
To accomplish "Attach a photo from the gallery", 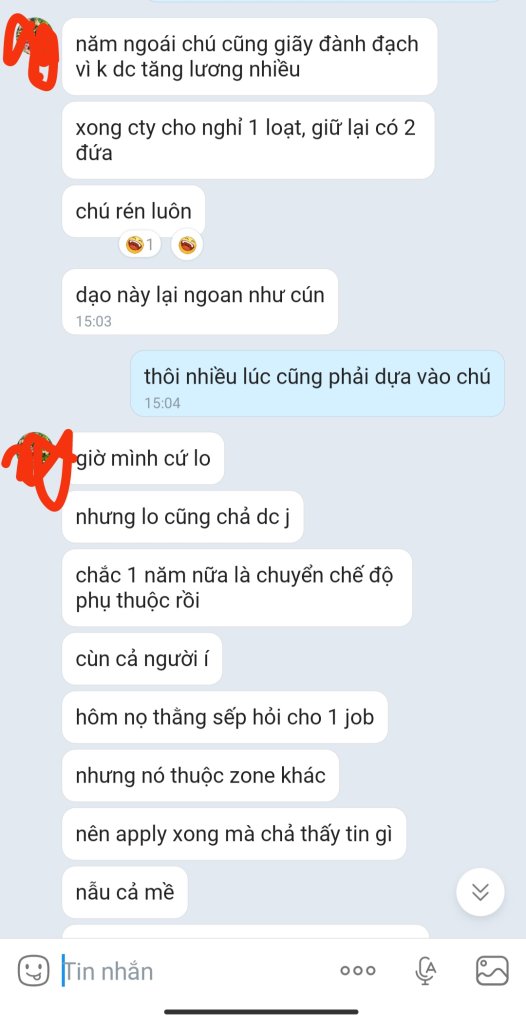I will (492, 970).
